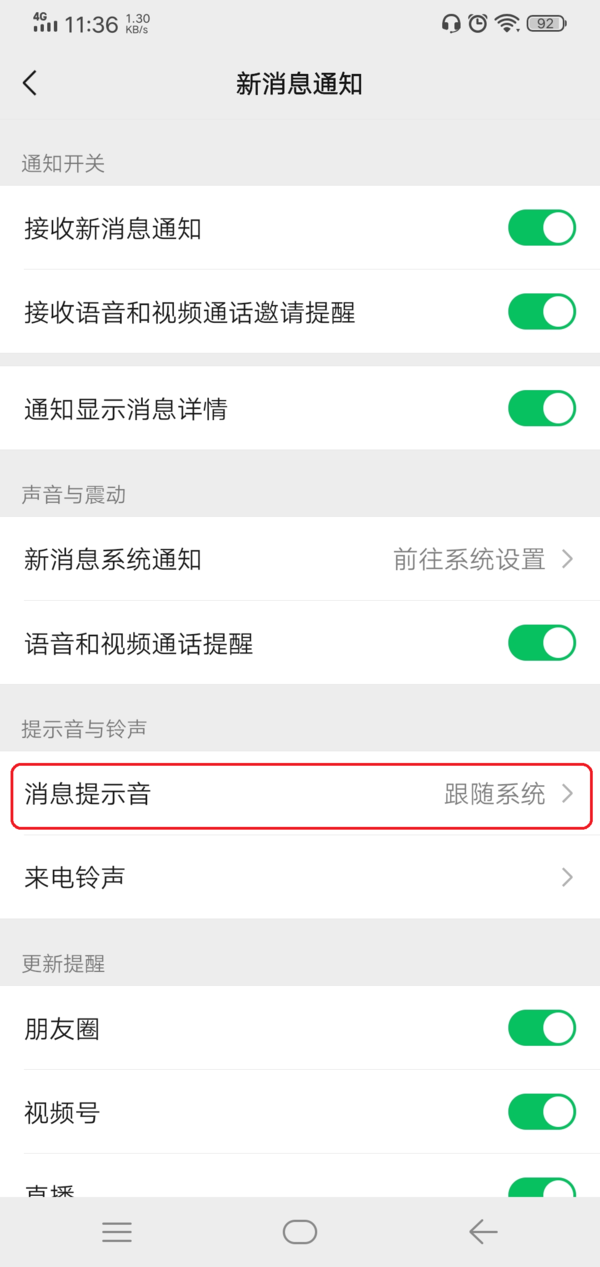
Task: Tap the system home button
Action: click(x=300, y=1232)
